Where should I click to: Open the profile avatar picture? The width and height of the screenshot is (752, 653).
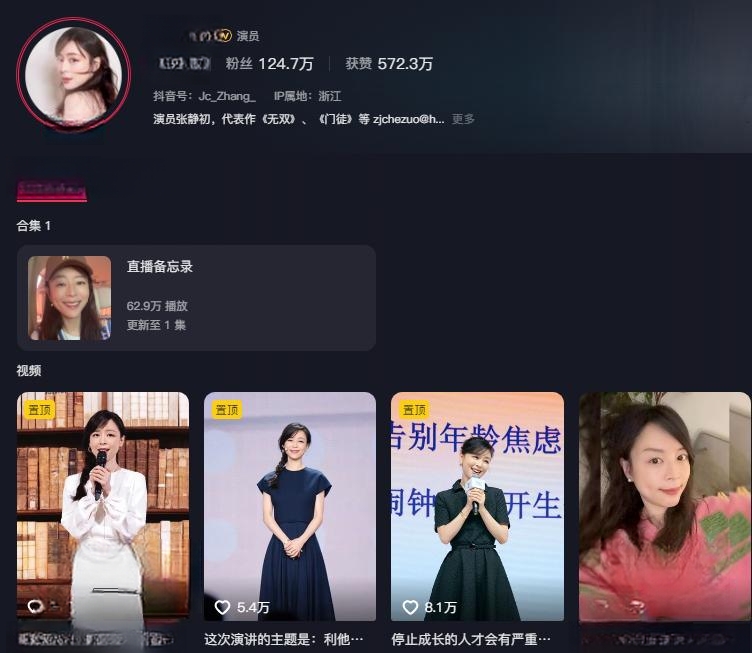click(x=73, y=74)
